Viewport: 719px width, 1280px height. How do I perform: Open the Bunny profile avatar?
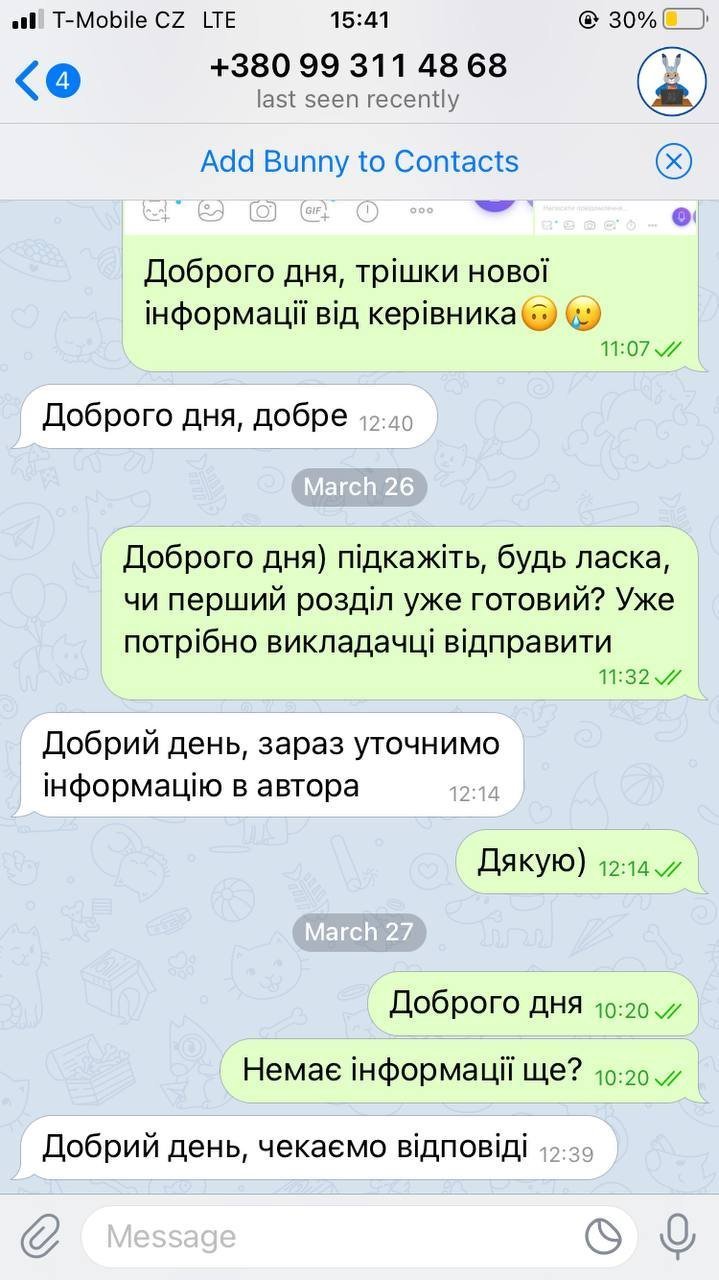pos(671,80)
